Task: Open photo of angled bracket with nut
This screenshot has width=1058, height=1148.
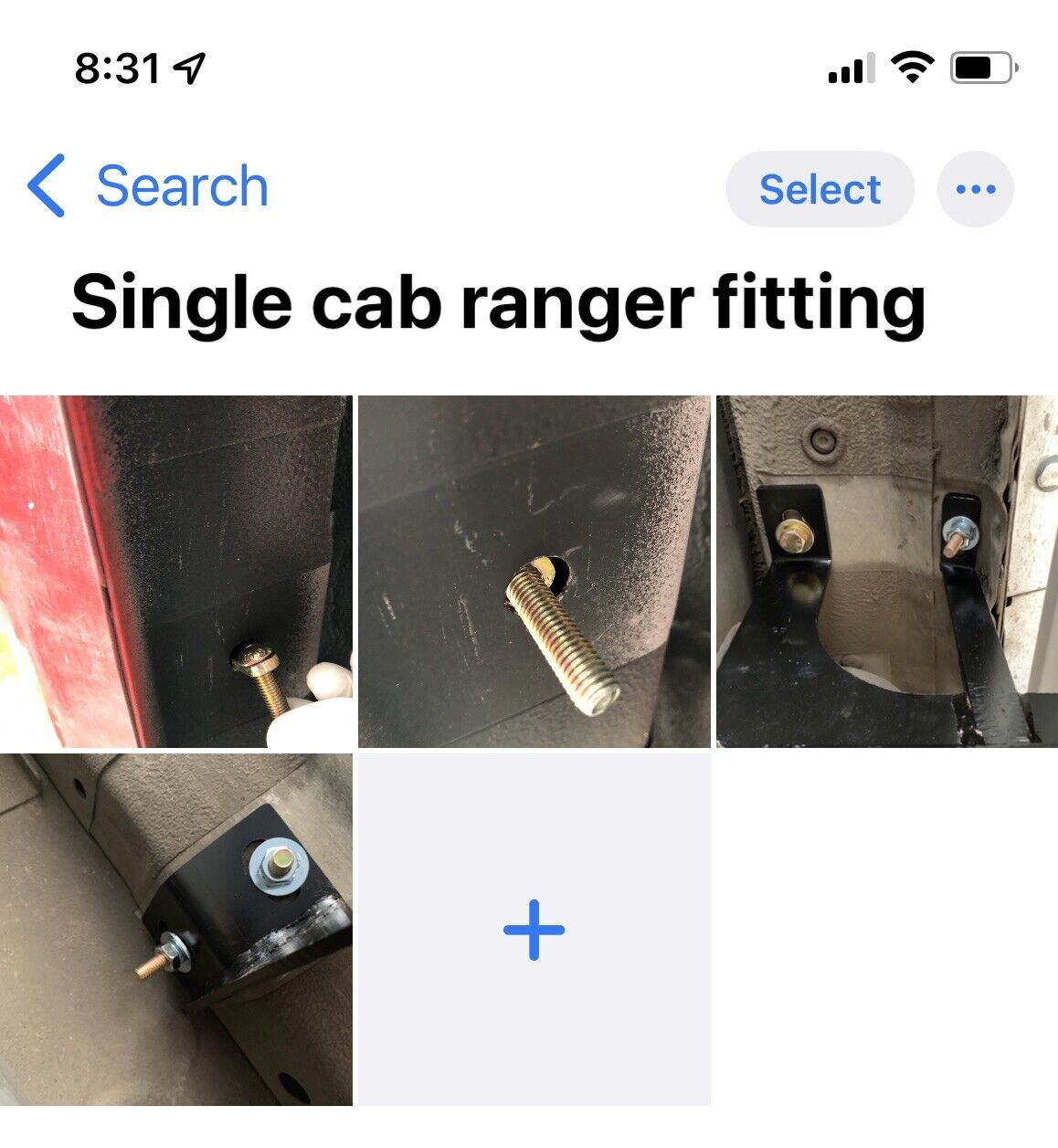Action: pyautogui.click(x=175, y=929)
